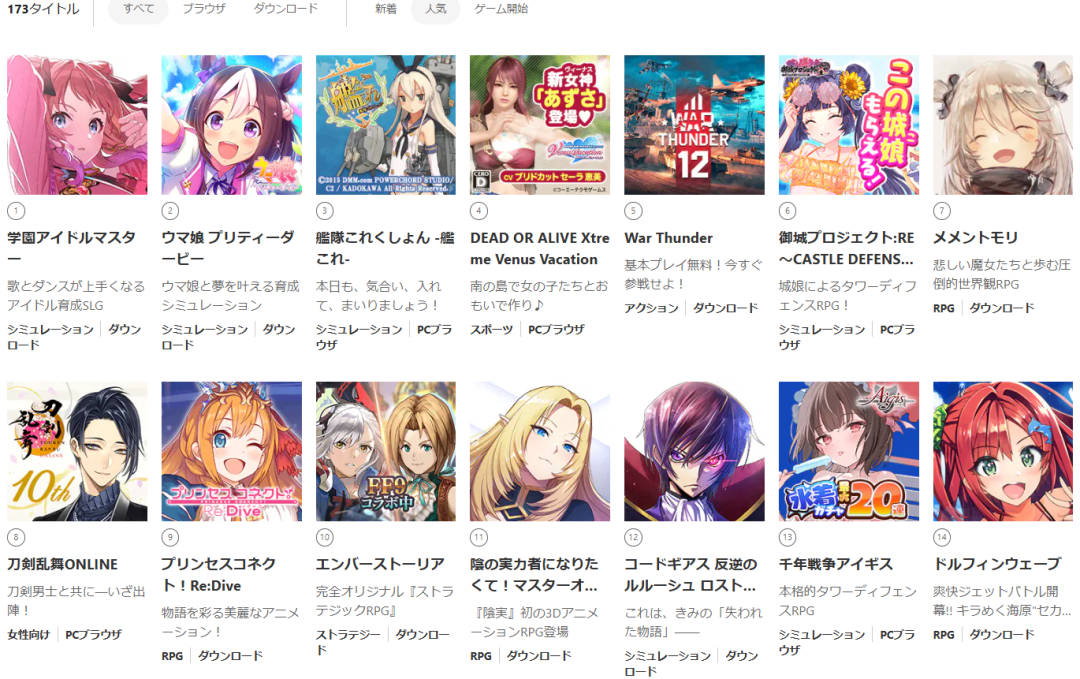Open the War Thunder game tile
Image resolution: width=1080 pixels, height=679 pixels.
pos(694,125)
